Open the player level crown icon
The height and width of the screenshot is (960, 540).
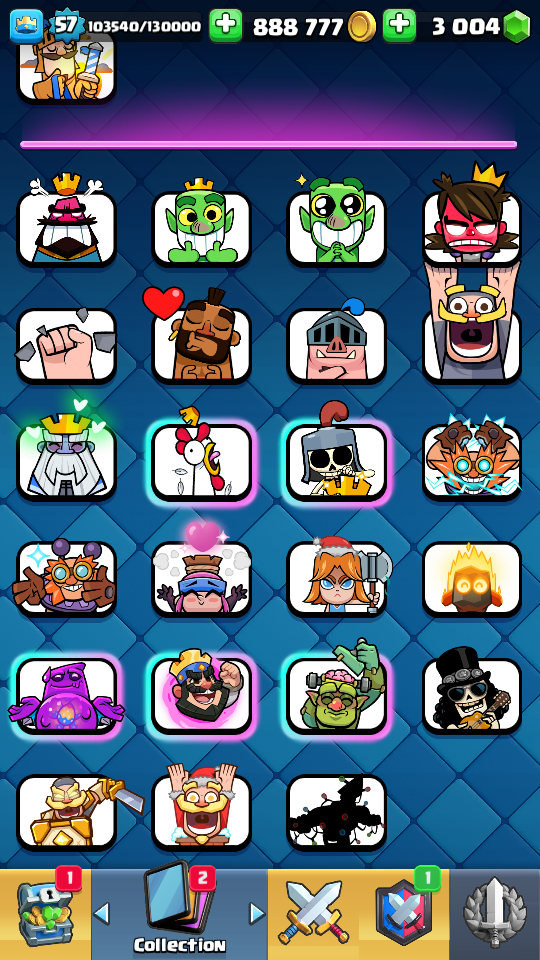click(26, 26)
